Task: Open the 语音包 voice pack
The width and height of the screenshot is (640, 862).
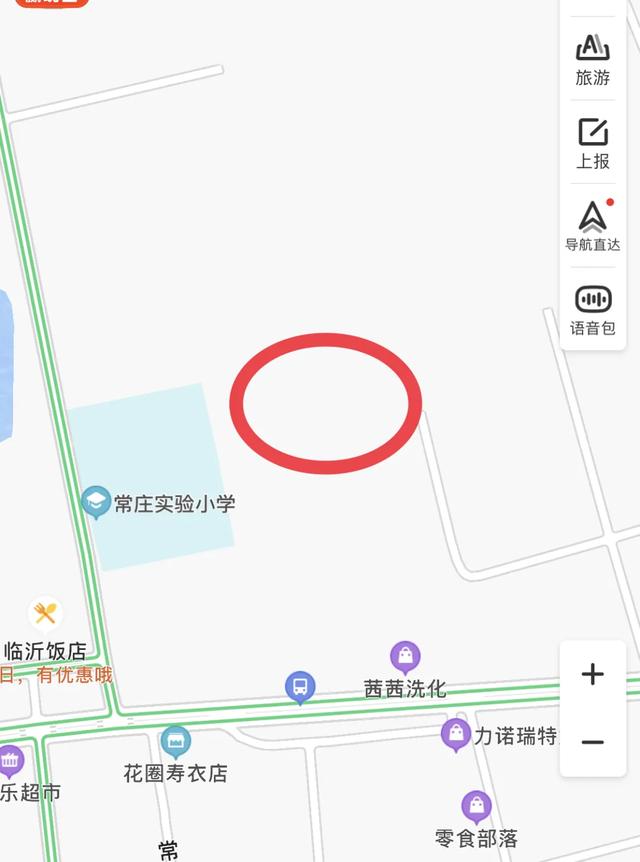Action: tap(592, 309)
